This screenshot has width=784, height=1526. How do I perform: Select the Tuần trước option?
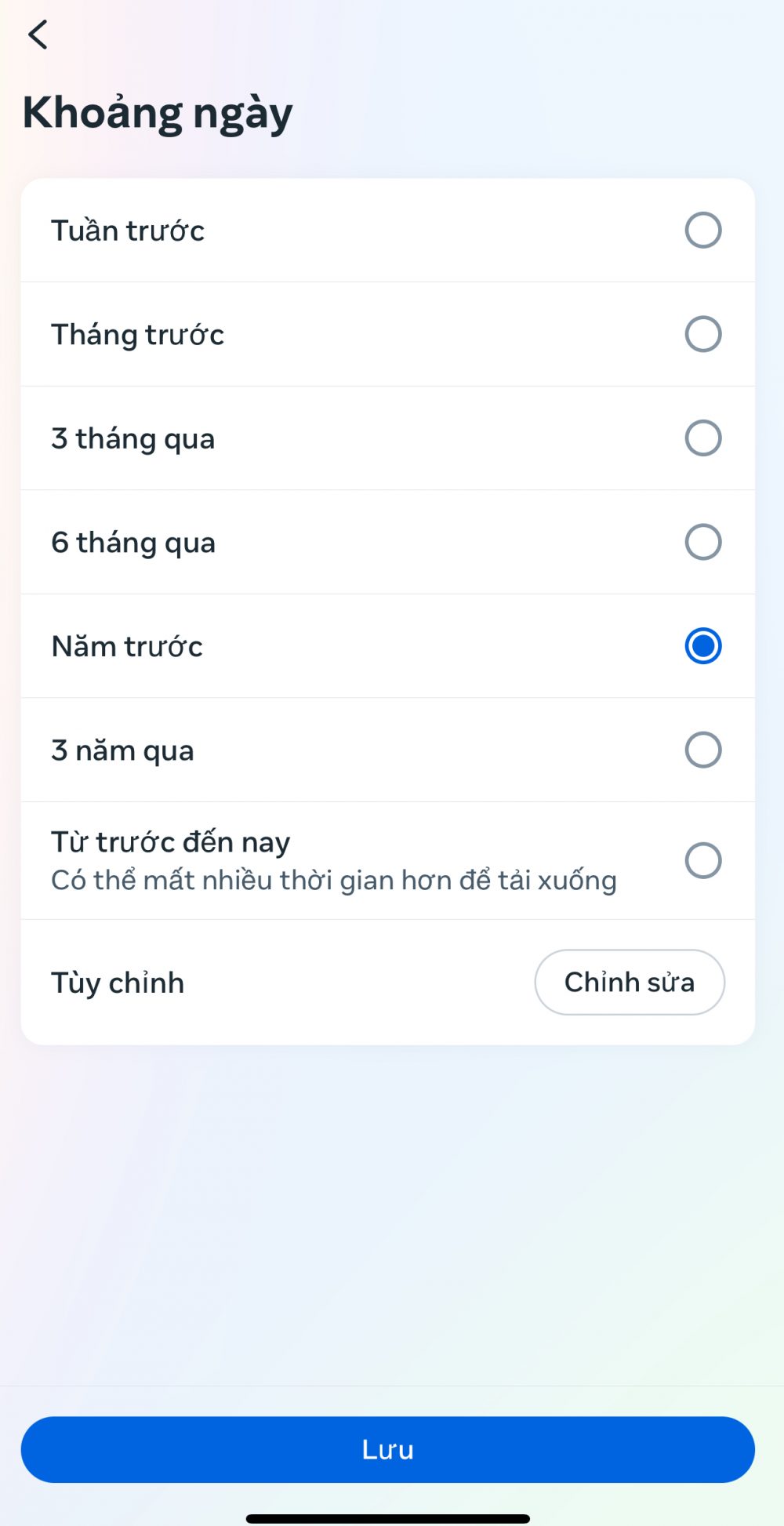click(702, 230)
